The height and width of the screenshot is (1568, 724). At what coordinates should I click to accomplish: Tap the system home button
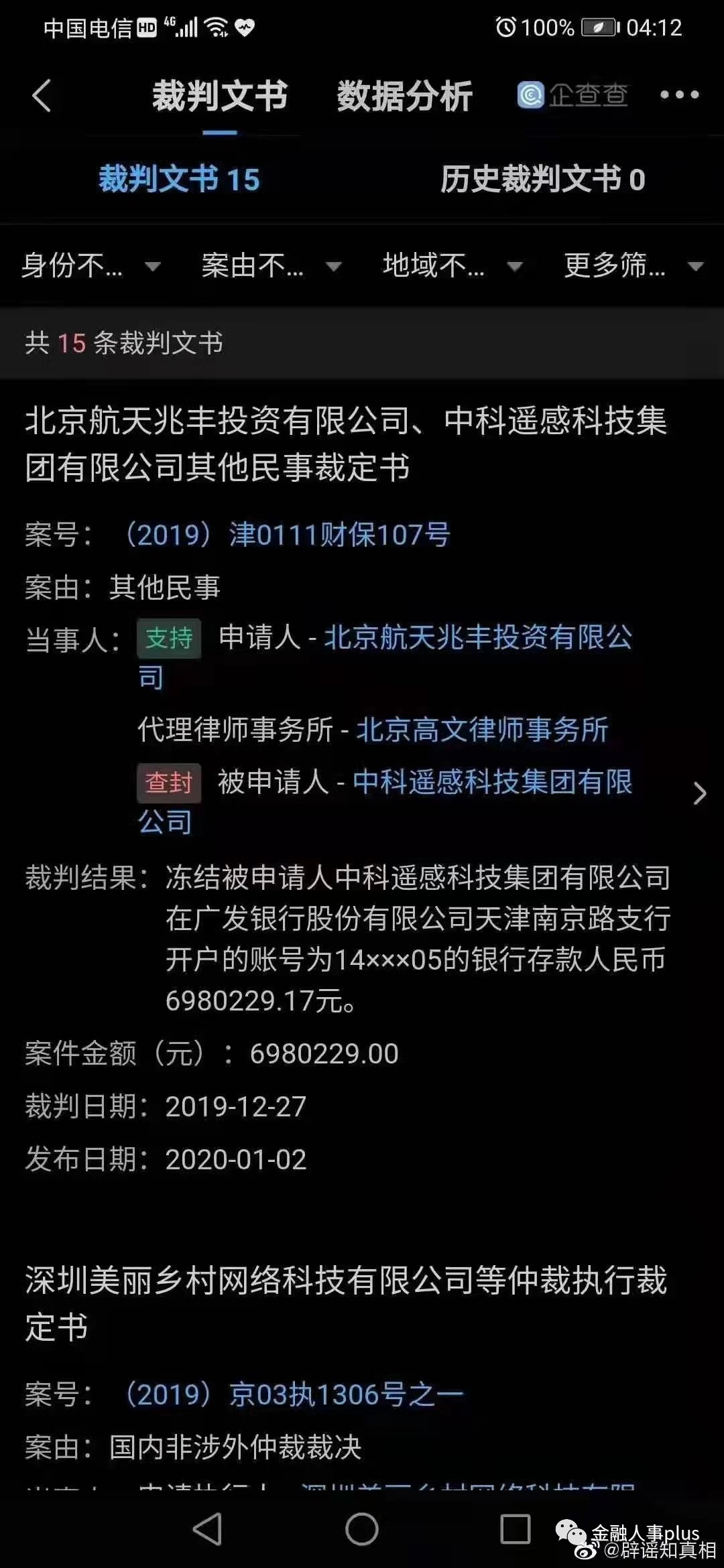point(362,1529)
